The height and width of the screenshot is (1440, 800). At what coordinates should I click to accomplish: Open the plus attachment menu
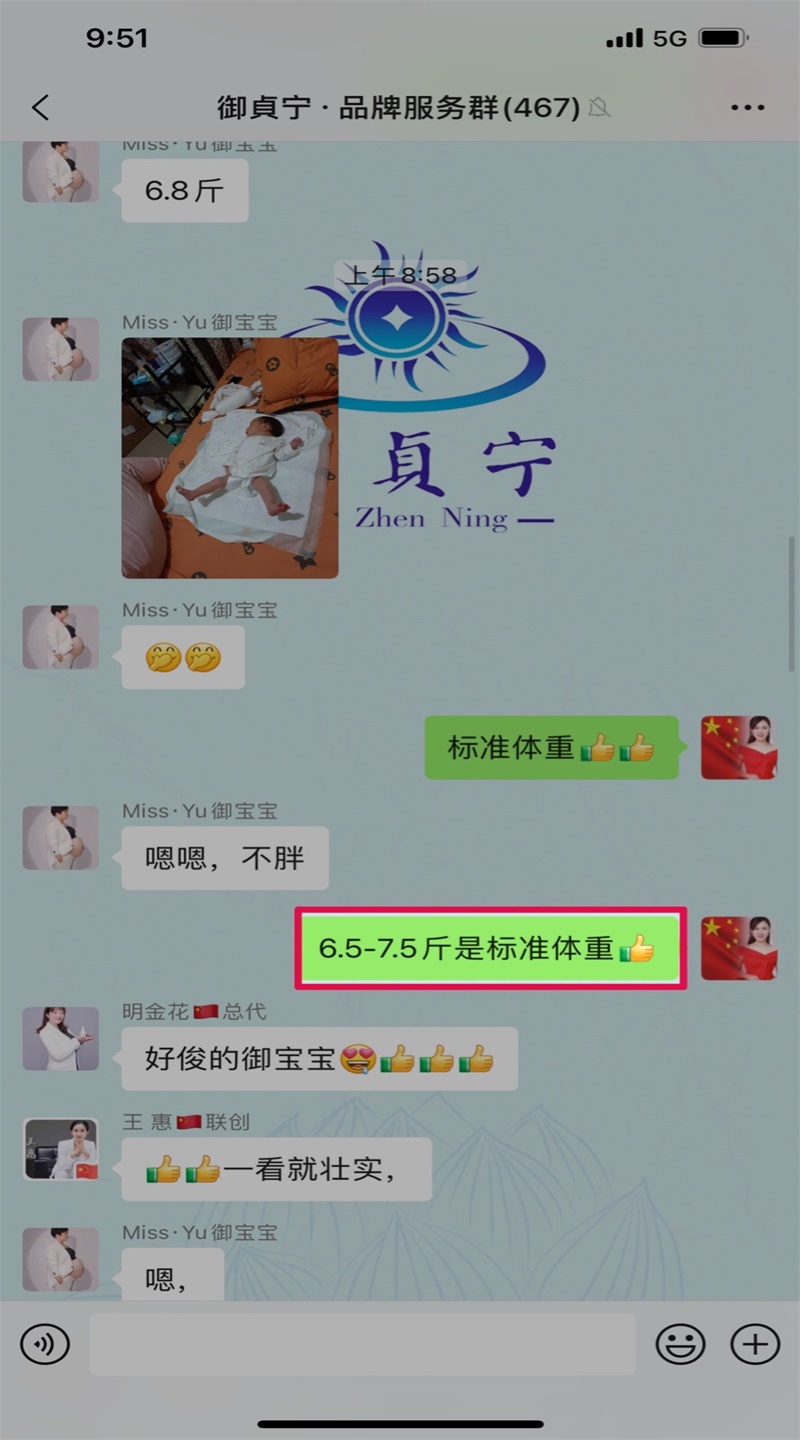[x=755, y=1344]
